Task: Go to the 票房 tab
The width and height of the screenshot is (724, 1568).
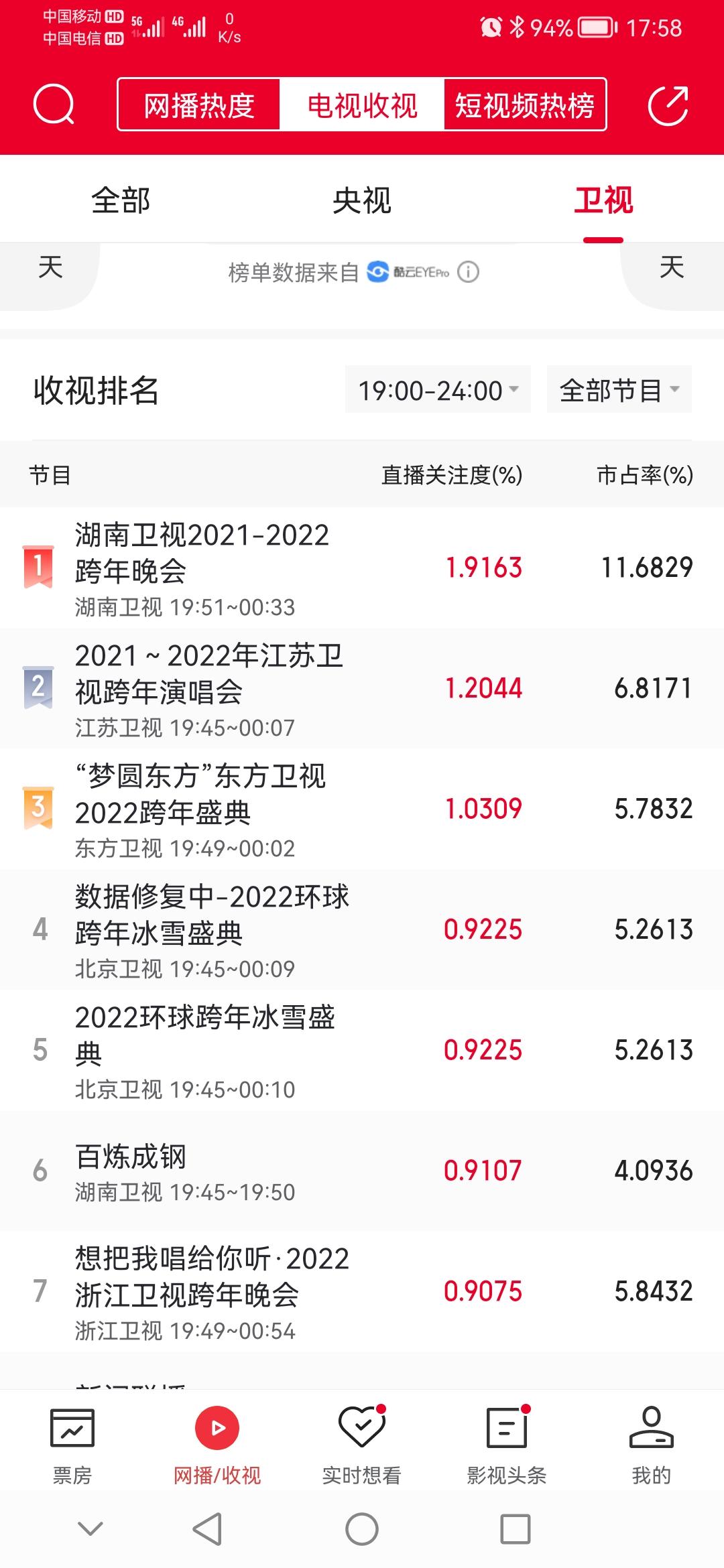Action: (x=72, y=1445)
